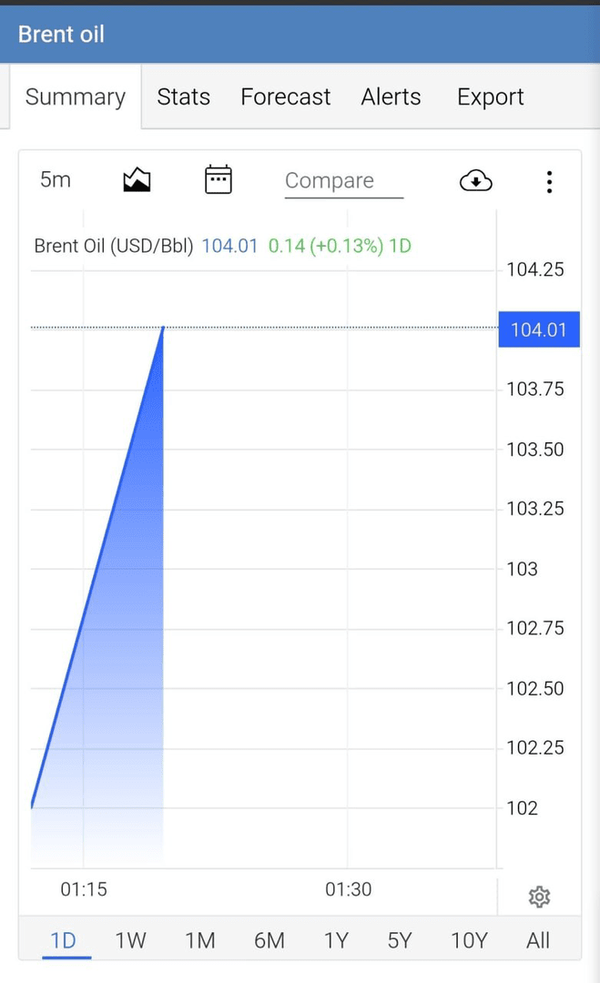Switch to 5Y range
The height and width of the screenshot is (983, 600).
(x=399, y=940)
